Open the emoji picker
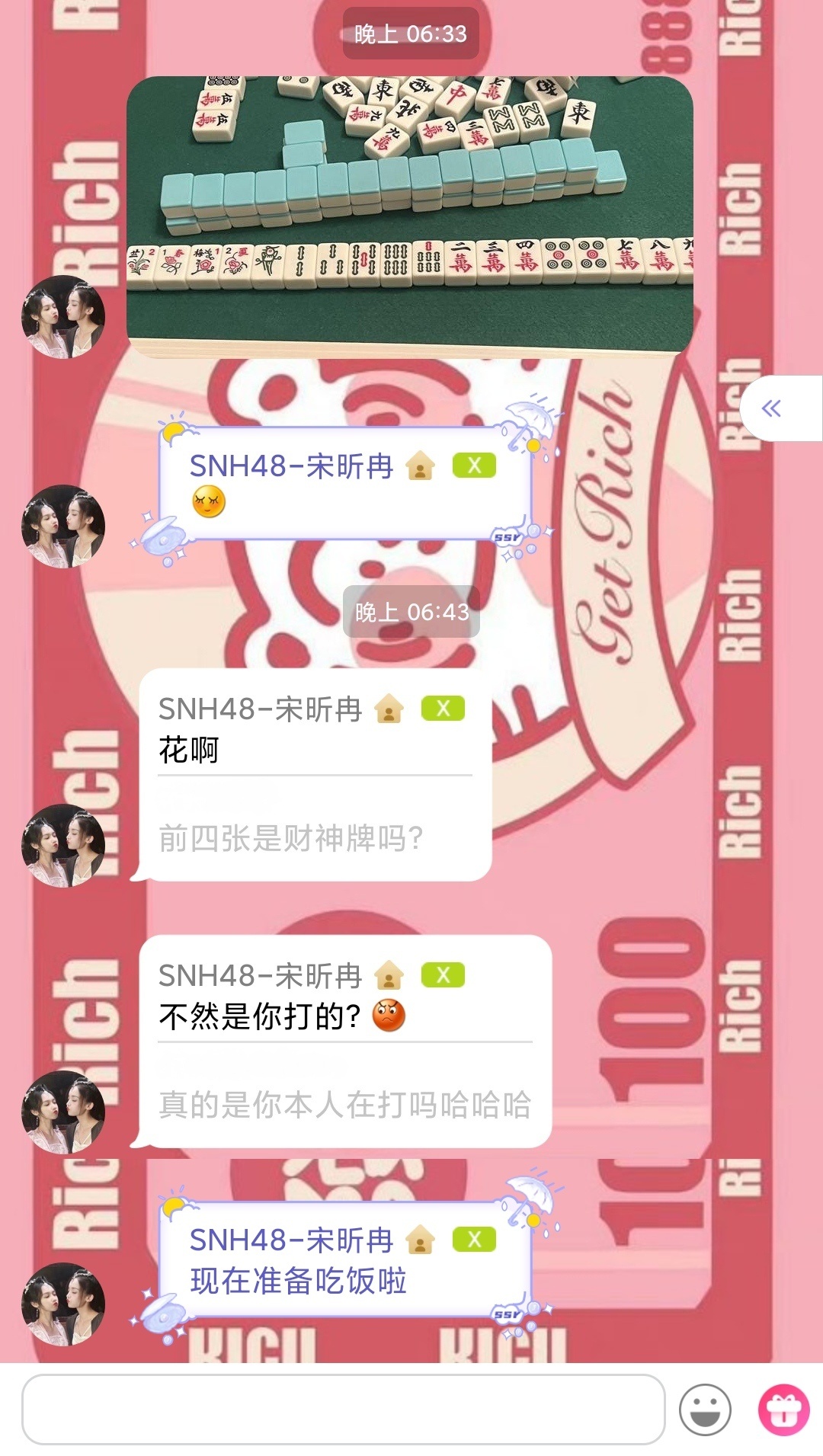 (705, 1410)
